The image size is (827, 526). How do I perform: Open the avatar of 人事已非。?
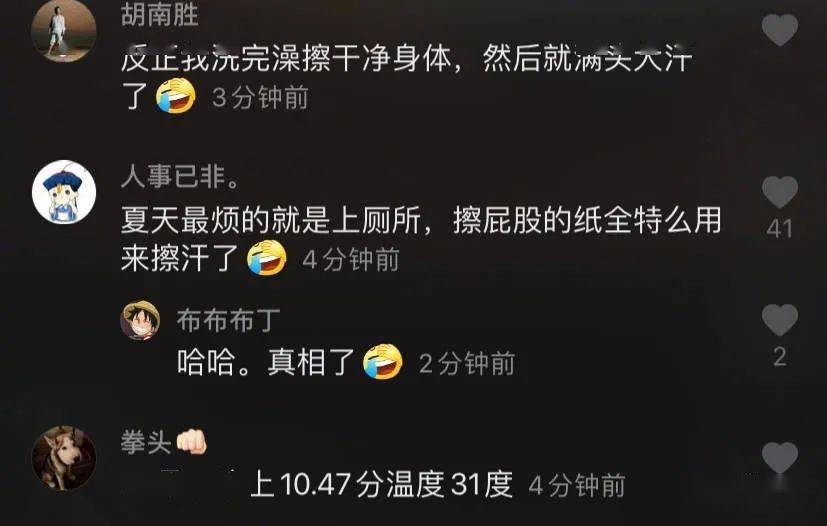pos(63,191)
